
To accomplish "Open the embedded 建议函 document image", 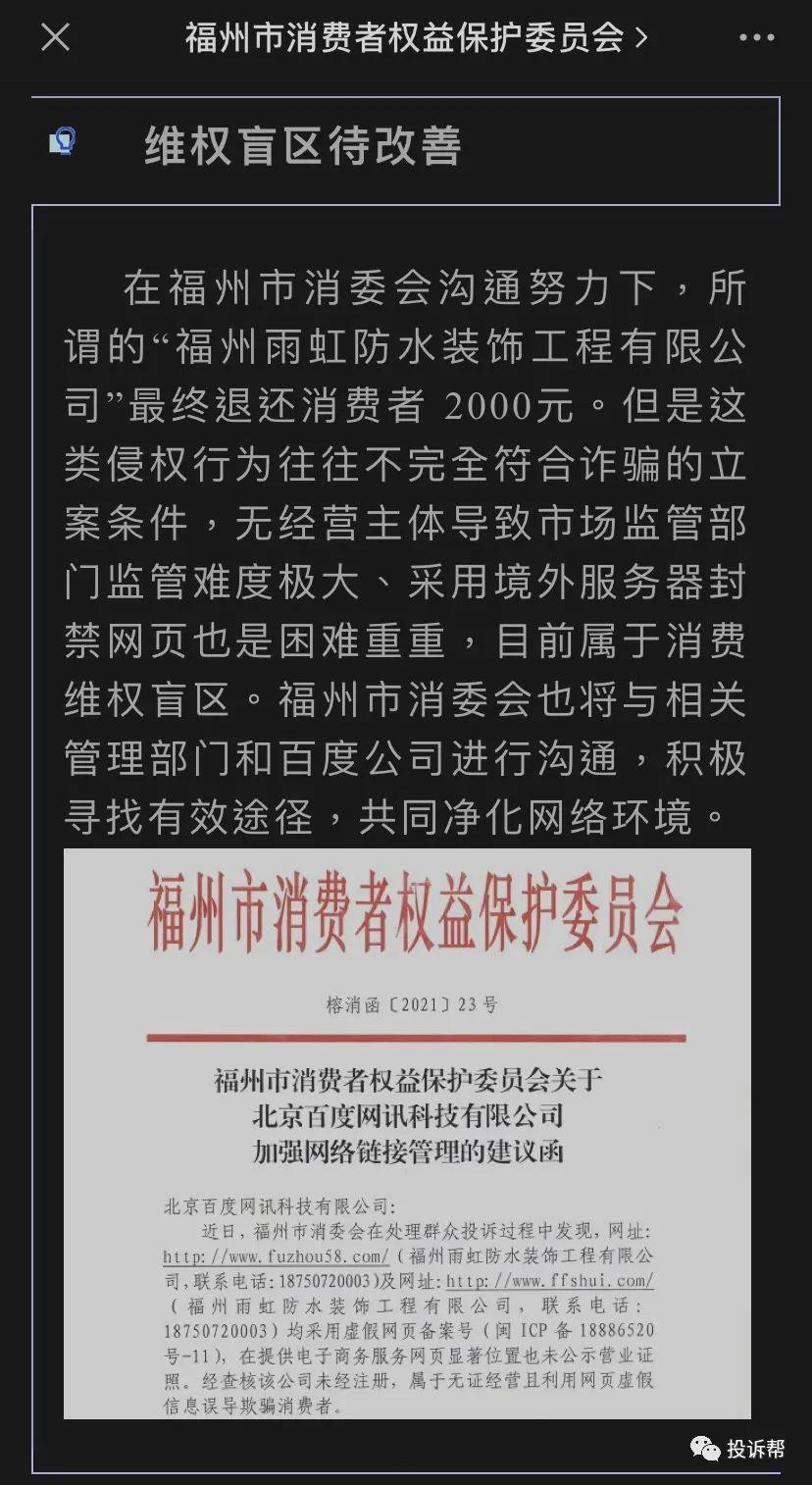I will [x=407, y=1133].
